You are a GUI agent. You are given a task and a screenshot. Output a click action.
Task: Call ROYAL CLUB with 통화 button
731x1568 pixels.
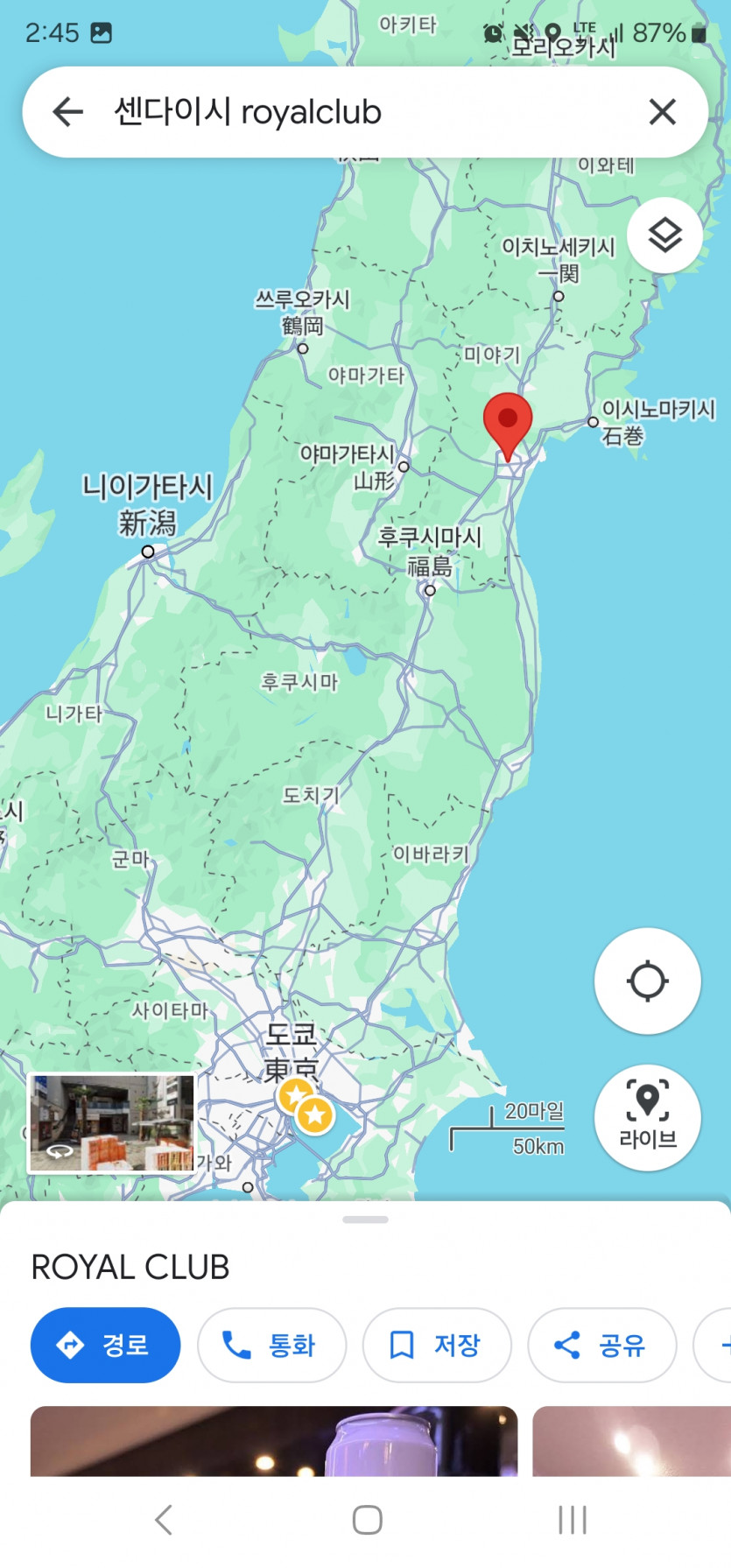point(271,1345)
